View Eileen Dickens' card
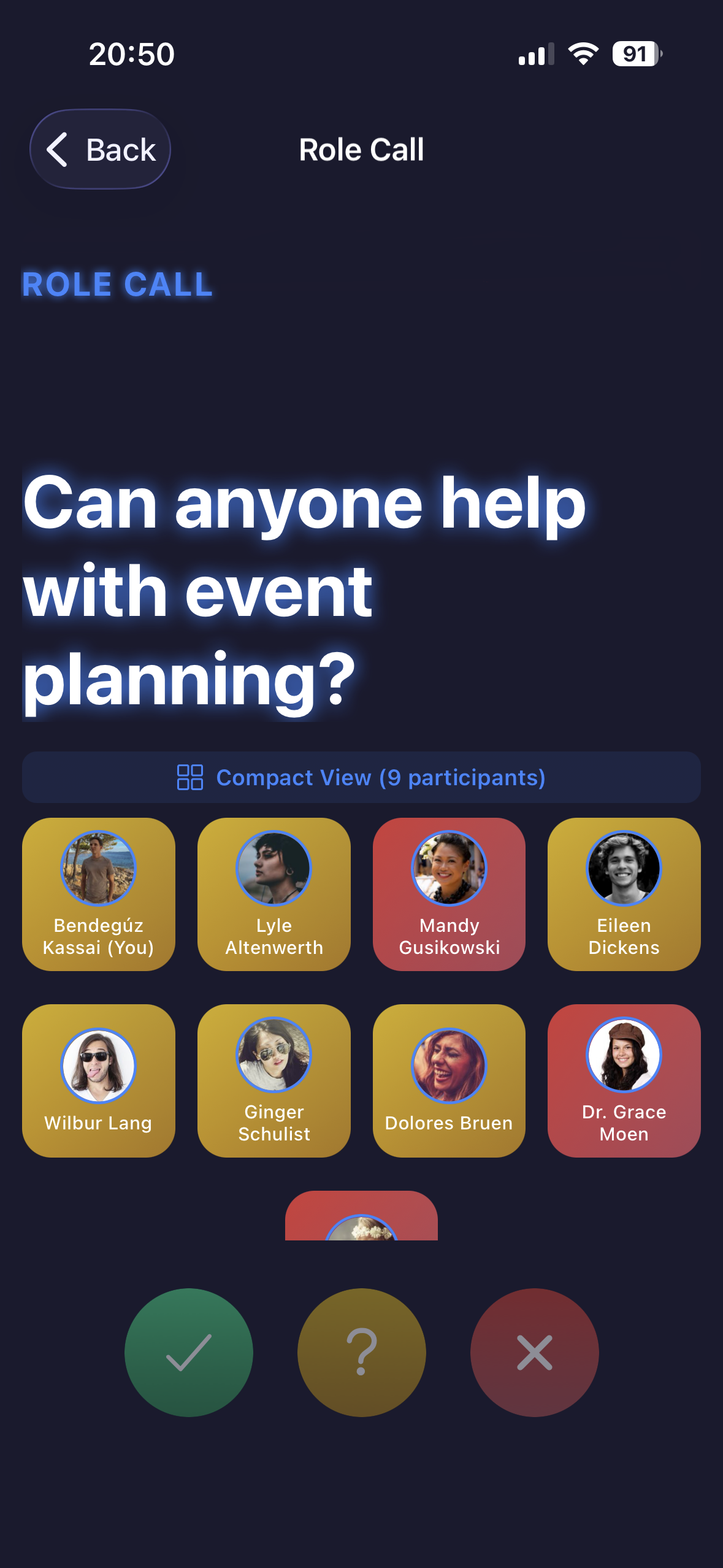This screenshot has height=1568, width=723. click(624, 894)
